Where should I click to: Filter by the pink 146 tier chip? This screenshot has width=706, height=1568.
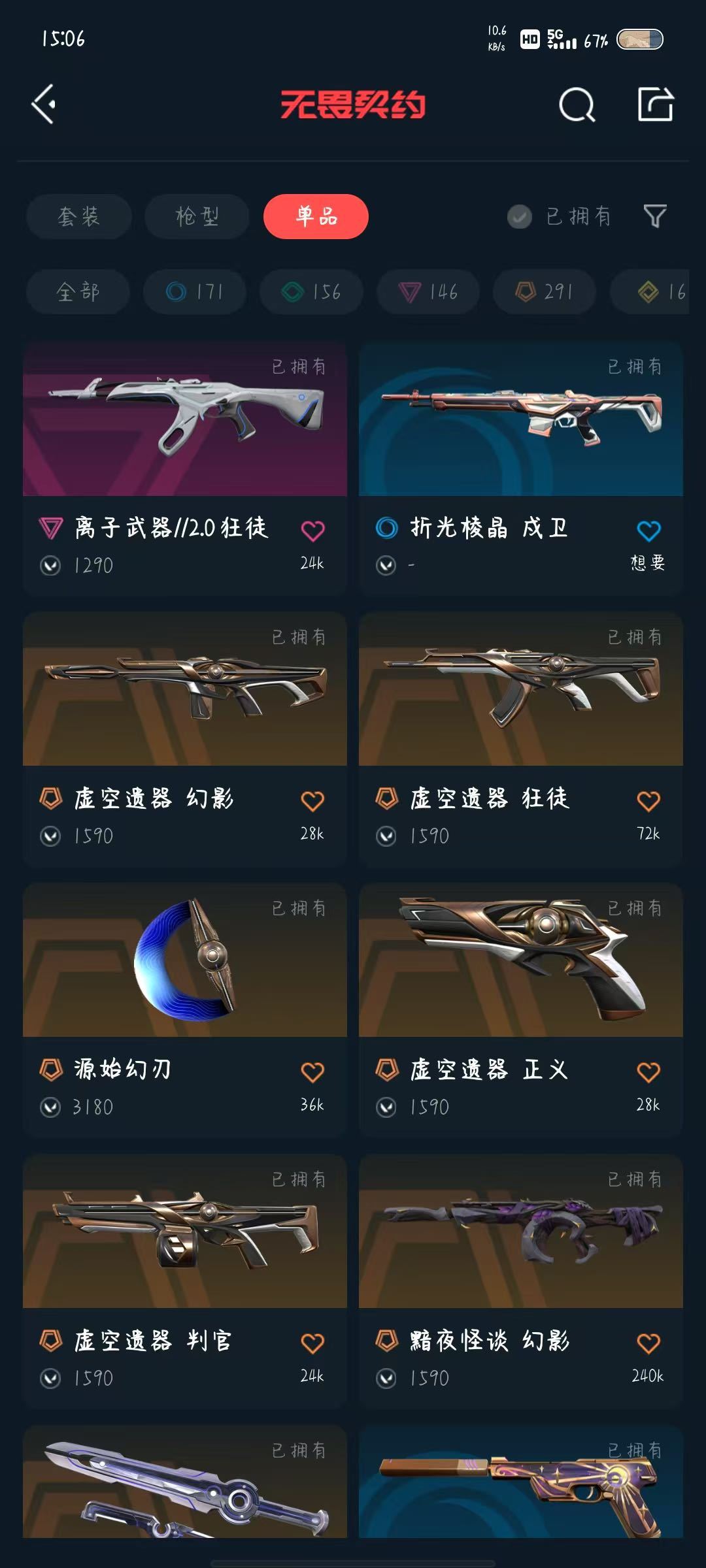(428, 291)
